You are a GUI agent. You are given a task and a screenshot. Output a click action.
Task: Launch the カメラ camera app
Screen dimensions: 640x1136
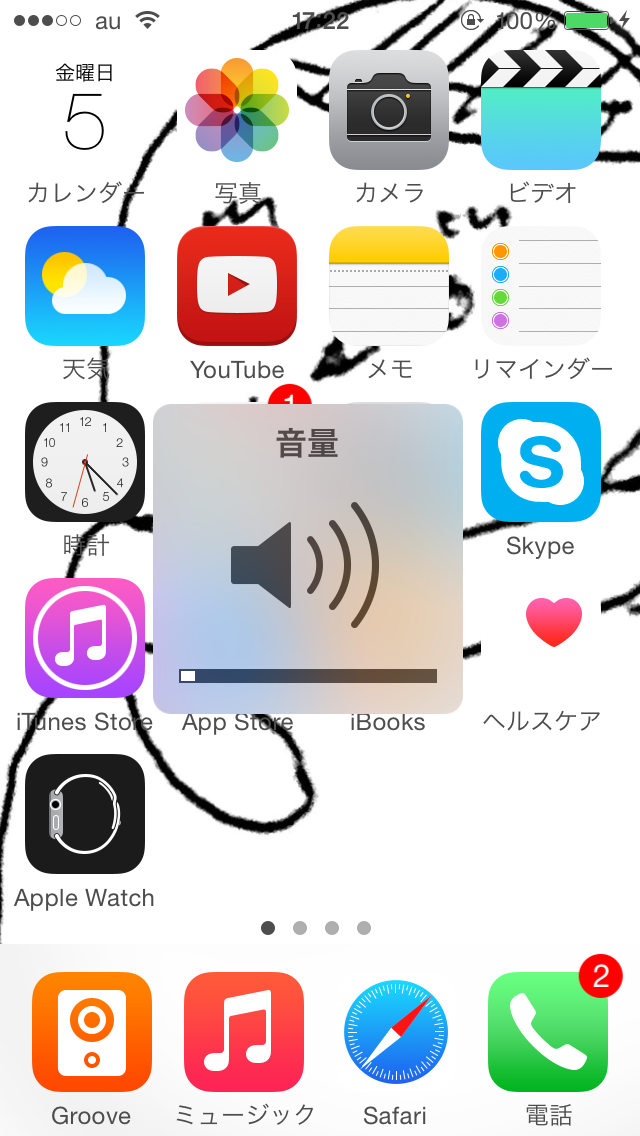click(389, 112)
